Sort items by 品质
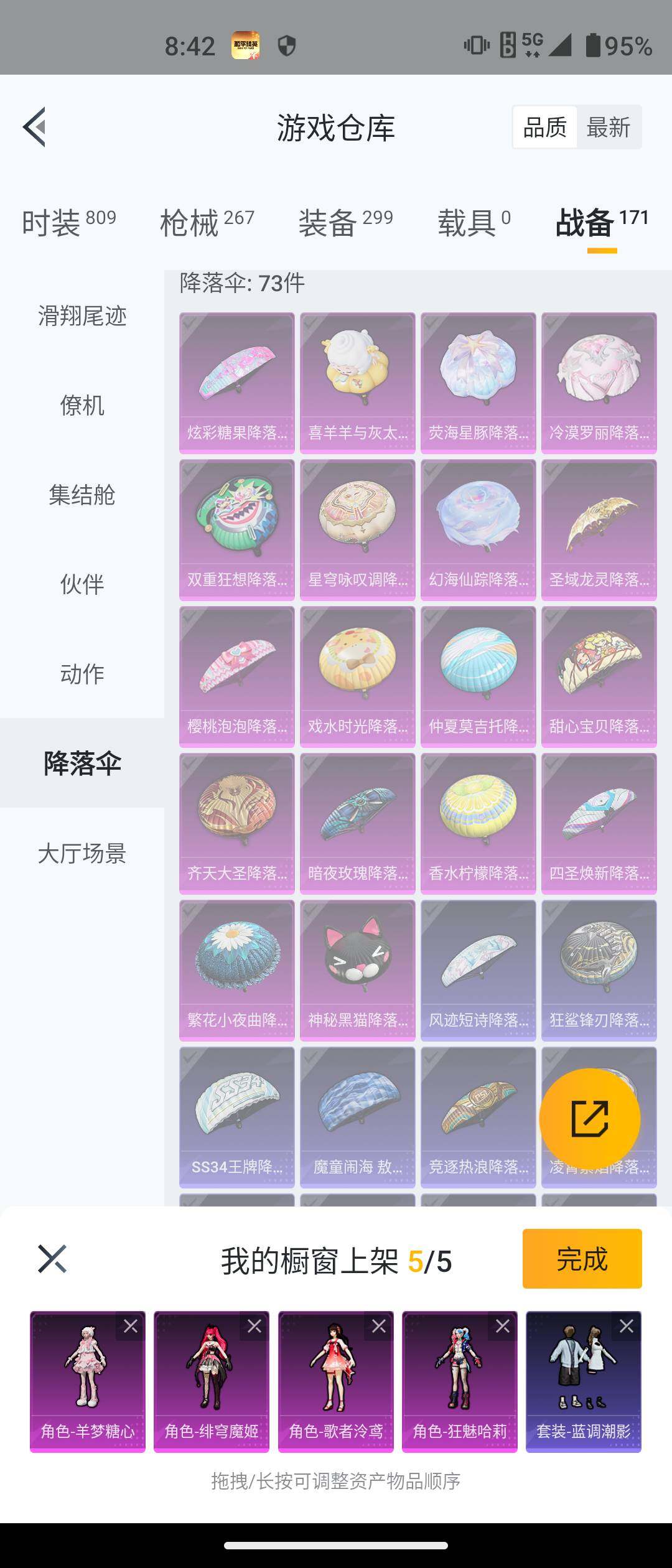 click(x=544, y=128)
